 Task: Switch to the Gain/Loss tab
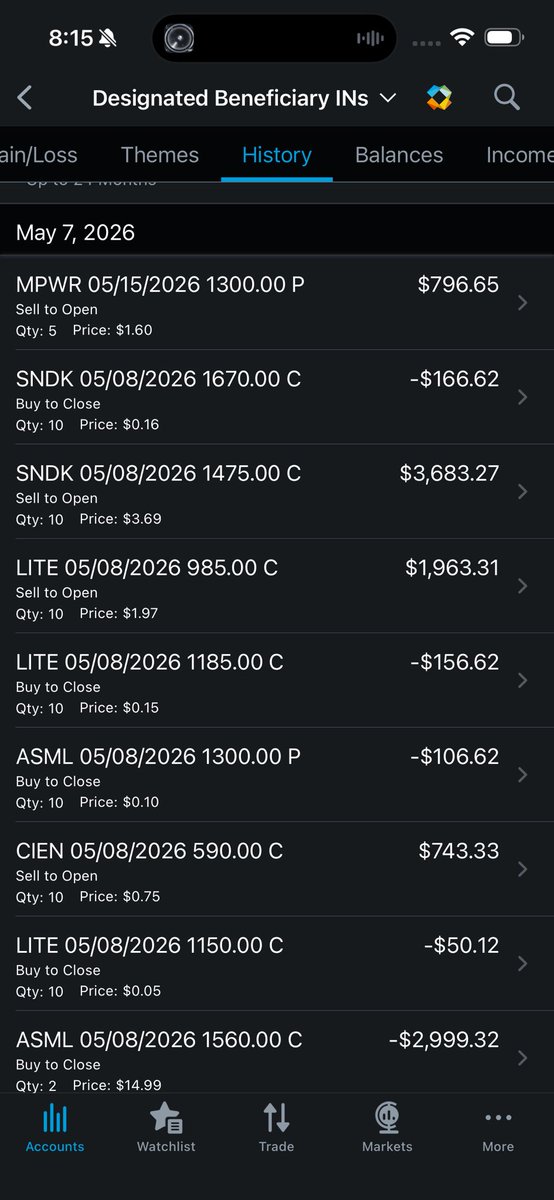39,155
